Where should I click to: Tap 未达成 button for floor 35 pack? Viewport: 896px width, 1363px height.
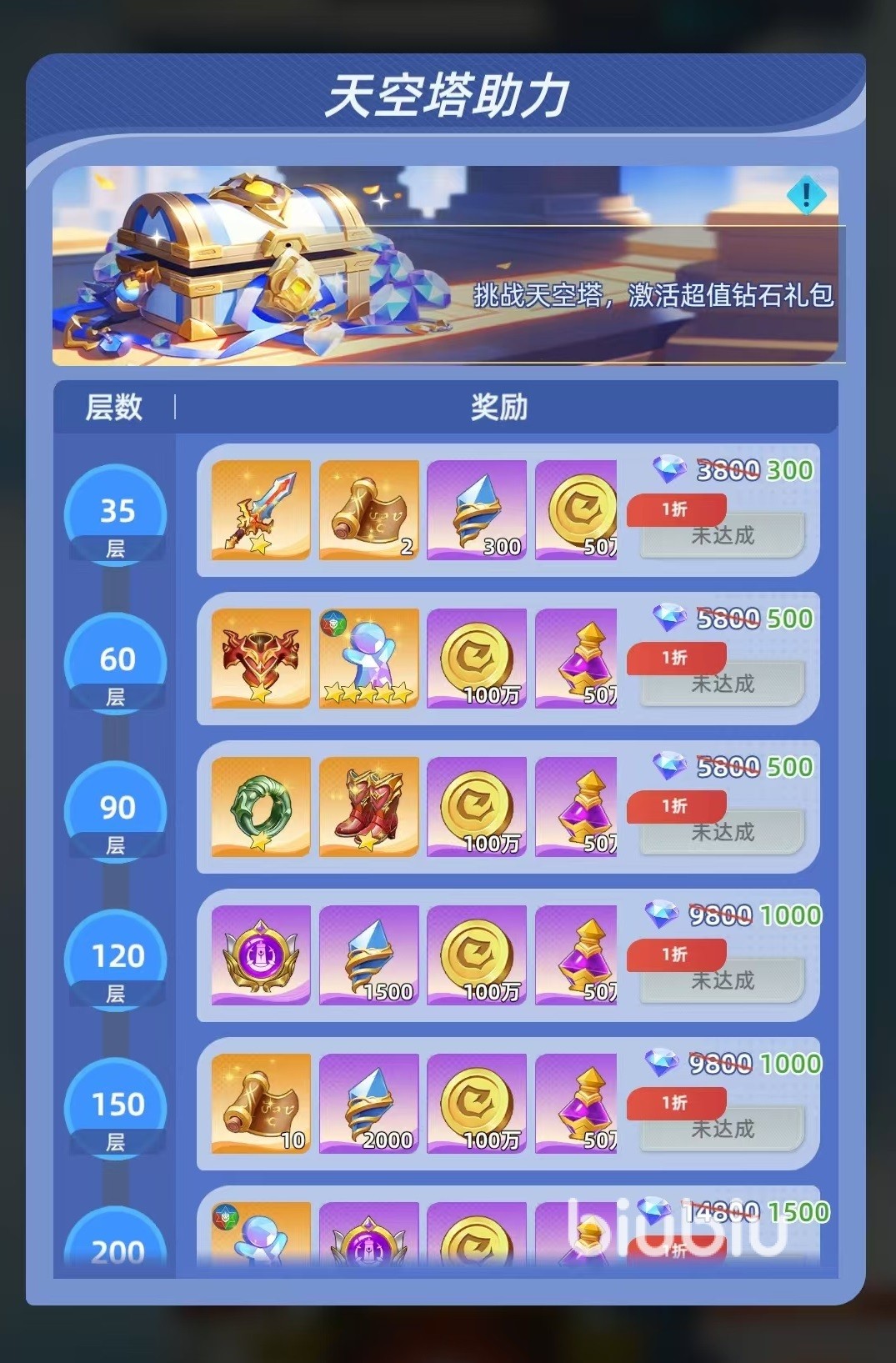[723, 536]
